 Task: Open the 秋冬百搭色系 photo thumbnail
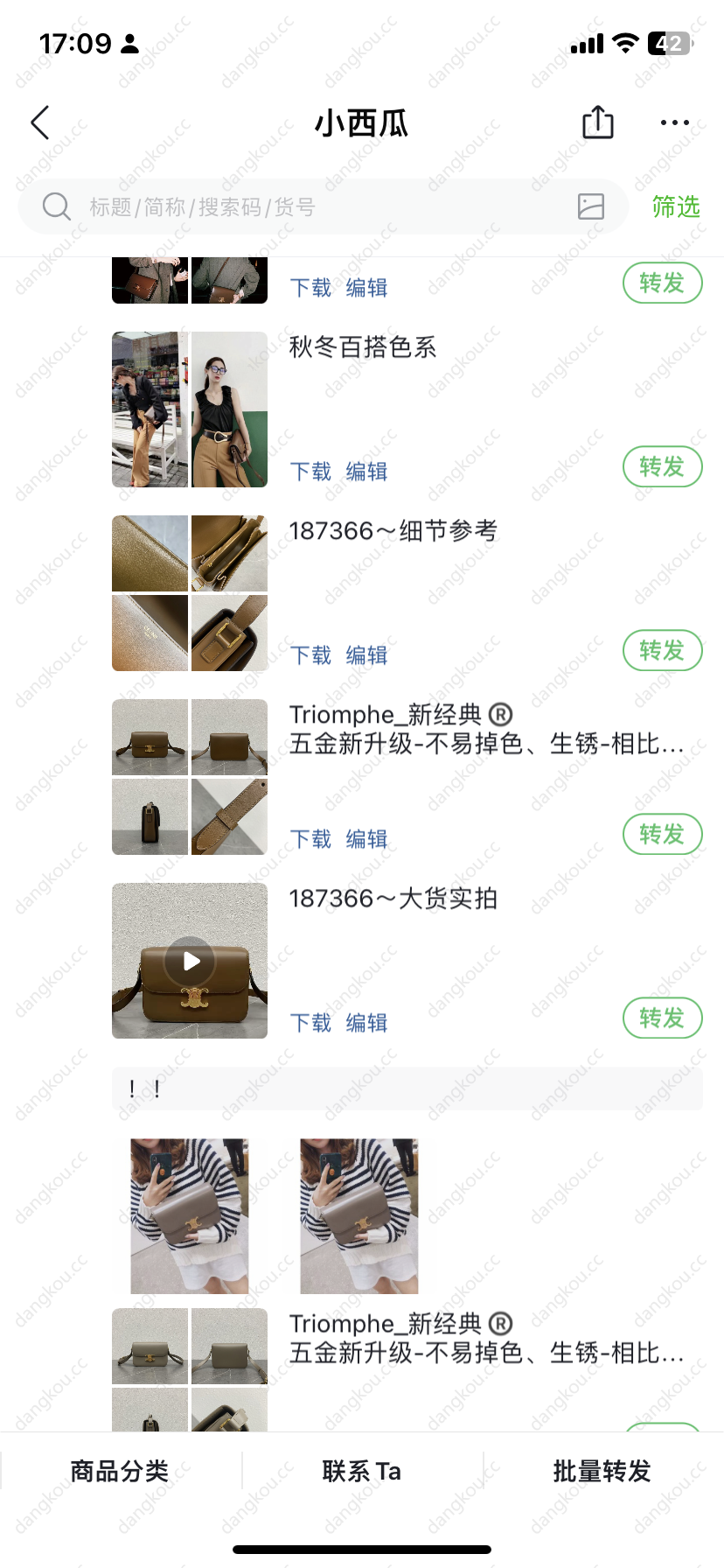150,409
